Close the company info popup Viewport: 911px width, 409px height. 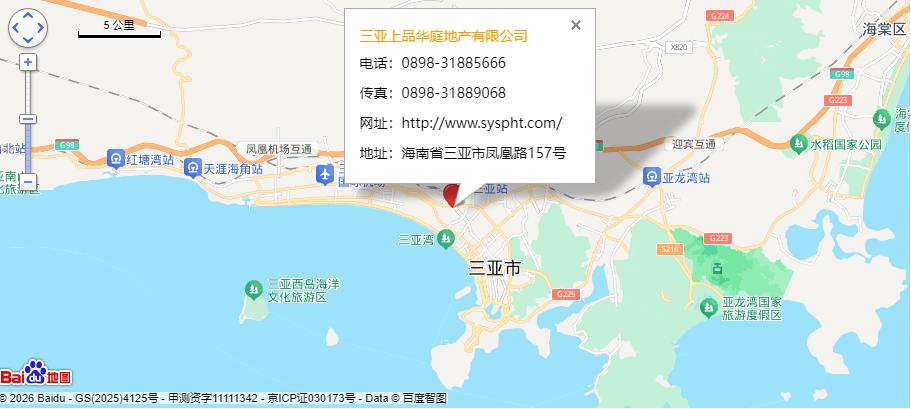(576, 25)
